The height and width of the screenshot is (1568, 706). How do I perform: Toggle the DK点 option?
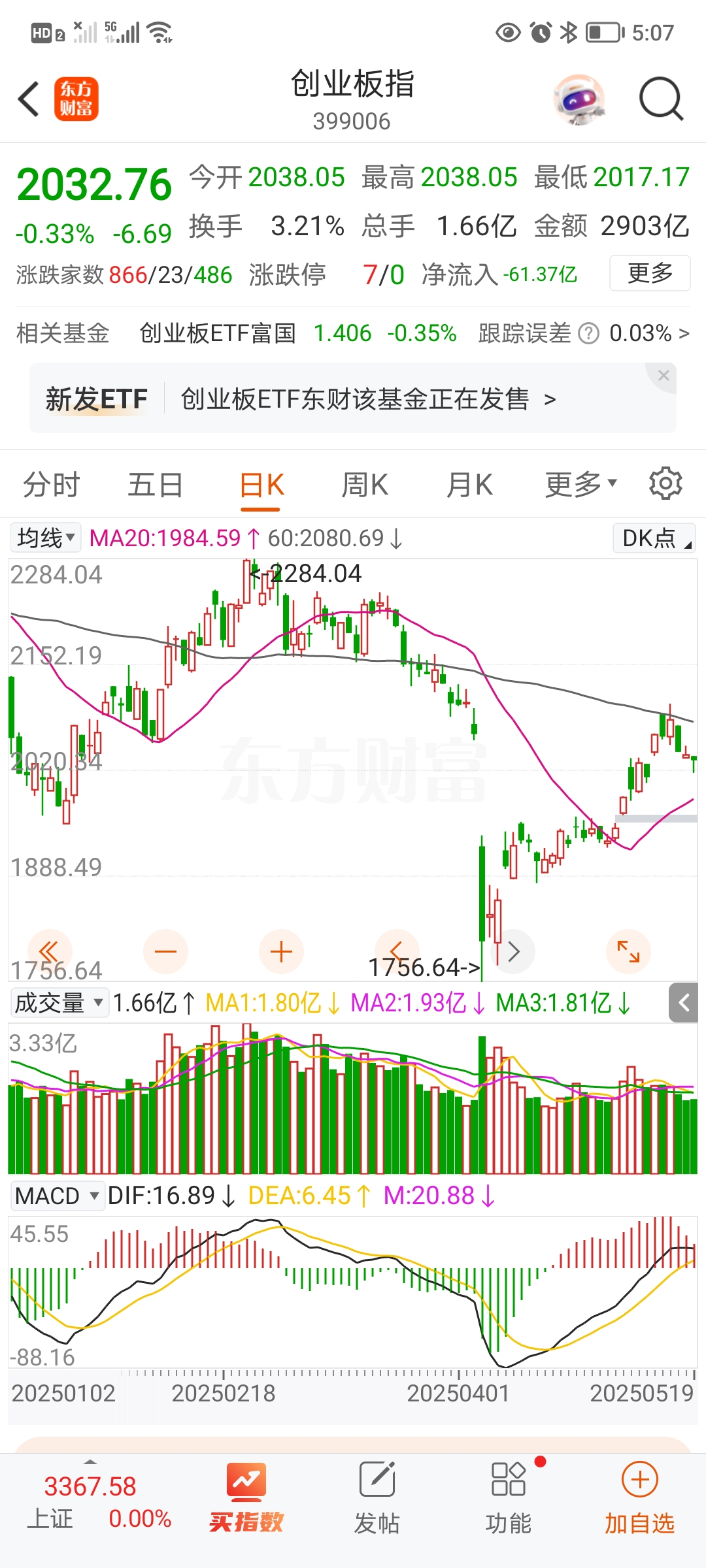tap(653, 538)
